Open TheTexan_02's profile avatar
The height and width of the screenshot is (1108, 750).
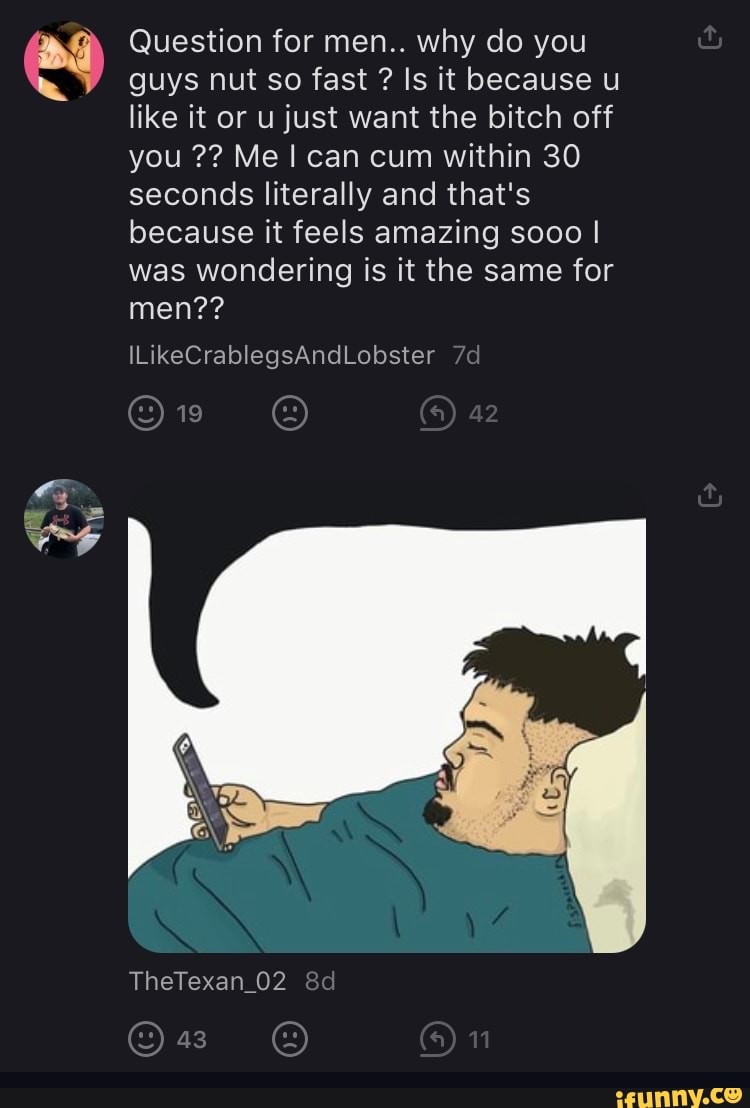[x=64, y=517]
